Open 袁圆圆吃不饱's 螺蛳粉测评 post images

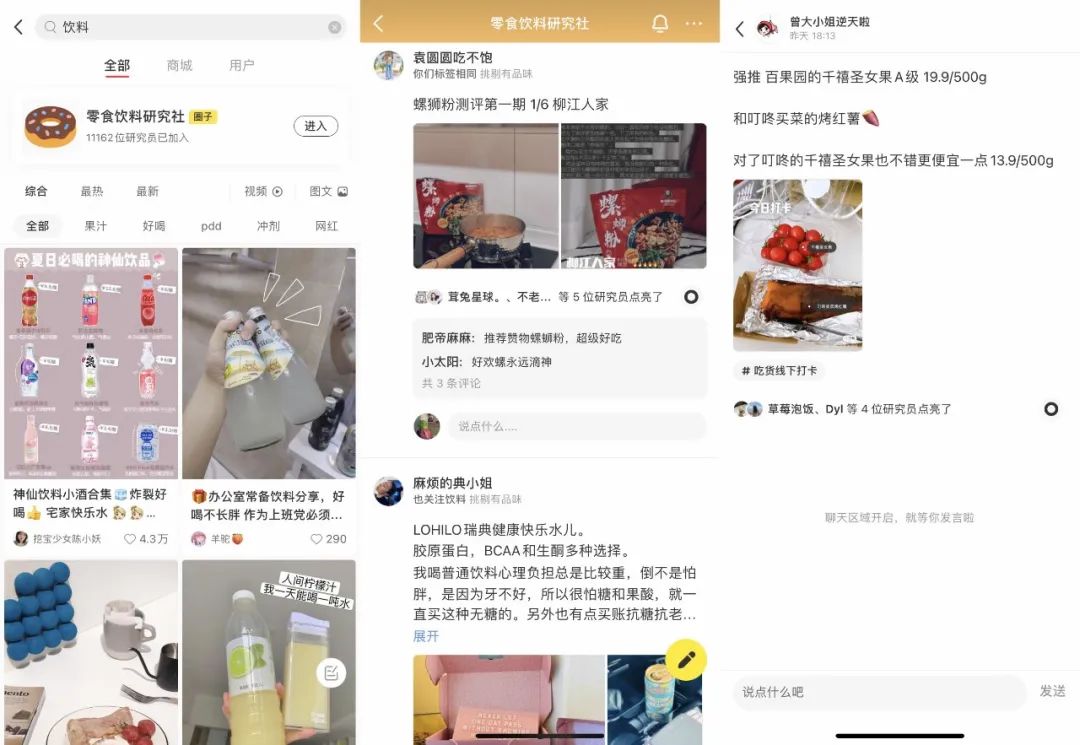(486, 195)
